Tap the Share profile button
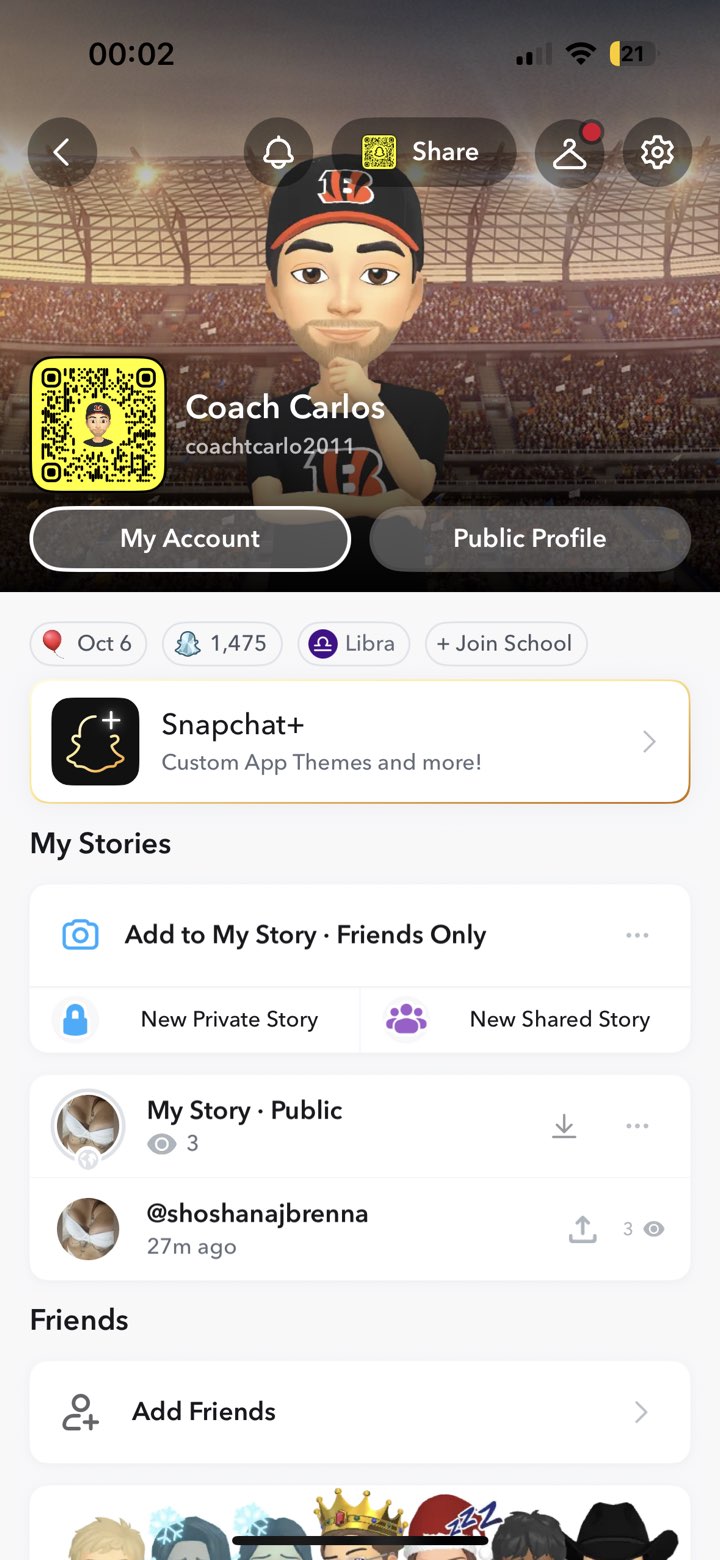 tap(423, 152)
